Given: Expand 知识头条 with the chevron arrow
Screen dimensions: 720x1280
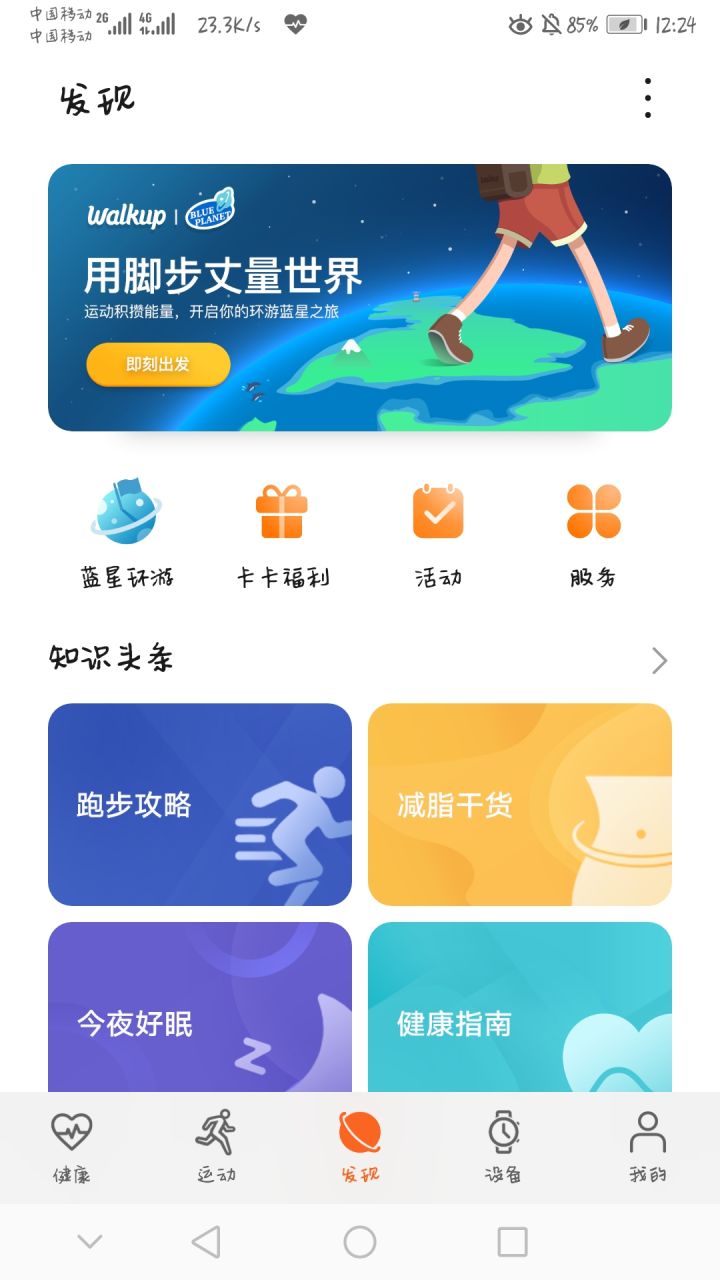Looking at the screenshot, I should coord(659,660).
